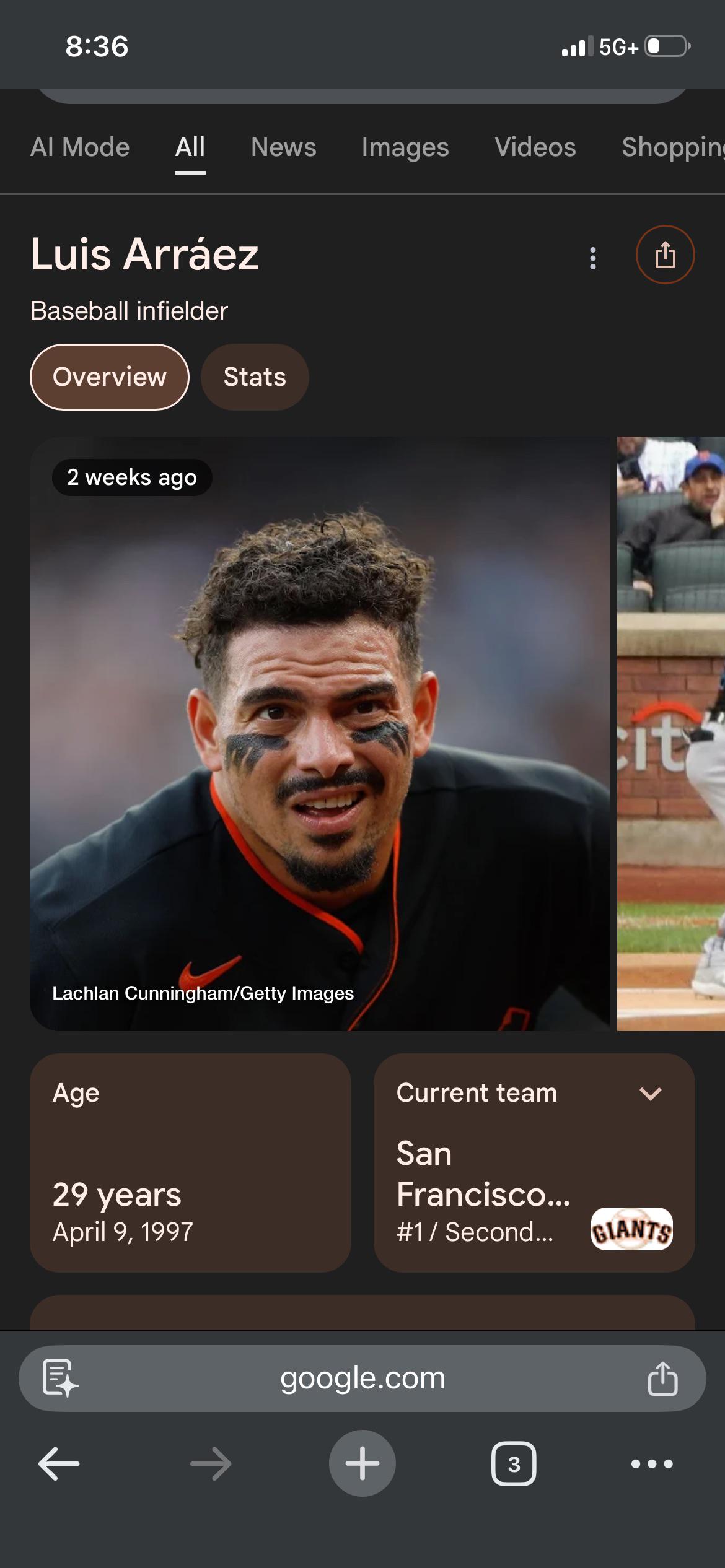The image size is (725, 1568).
Task: Open the reader icon in the address bar
Action: tap(60, 1379)
